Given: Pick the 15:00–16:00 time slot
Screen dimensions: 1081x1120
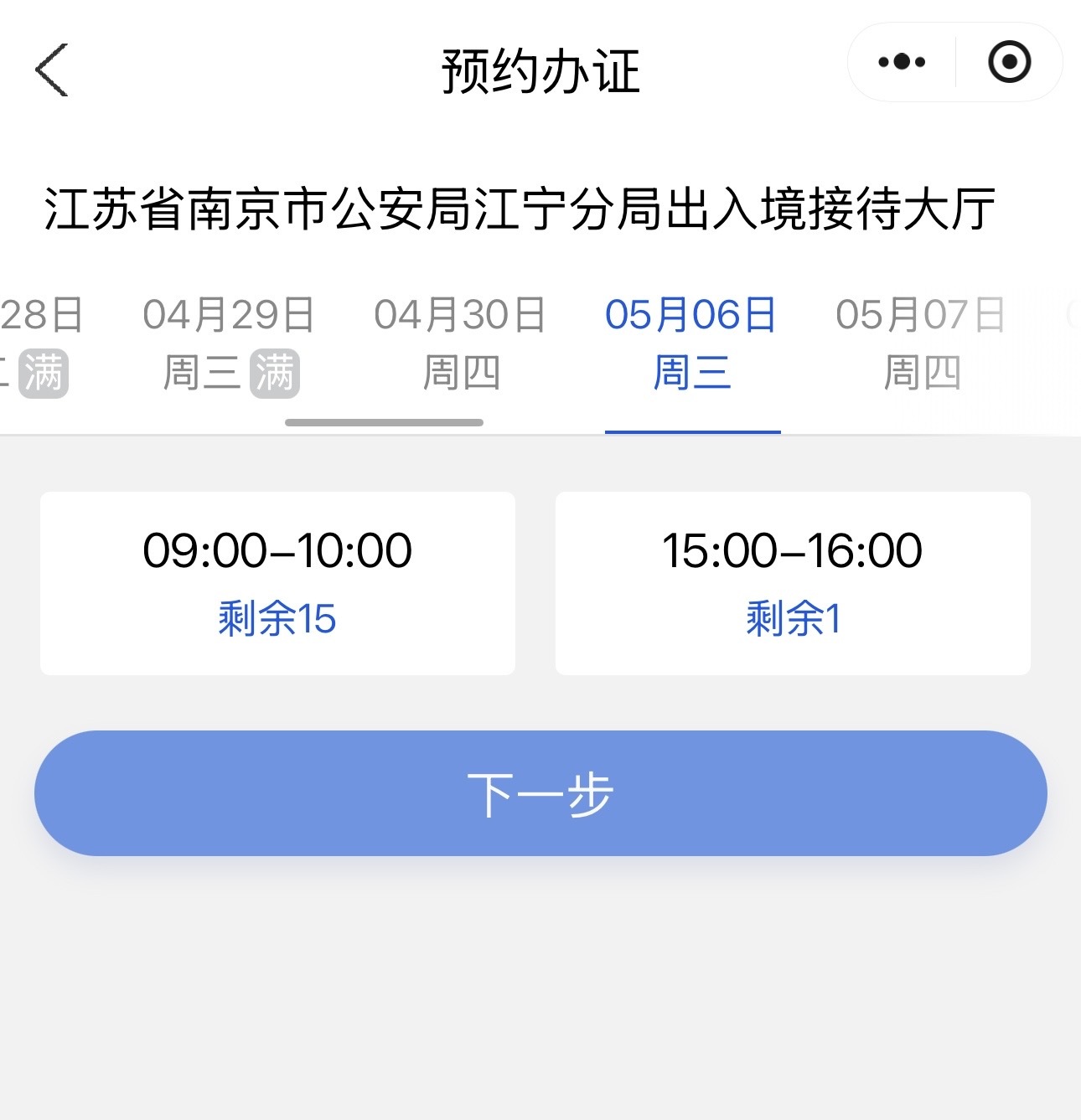Looking at the screenshot, I should tap(793, 583).
